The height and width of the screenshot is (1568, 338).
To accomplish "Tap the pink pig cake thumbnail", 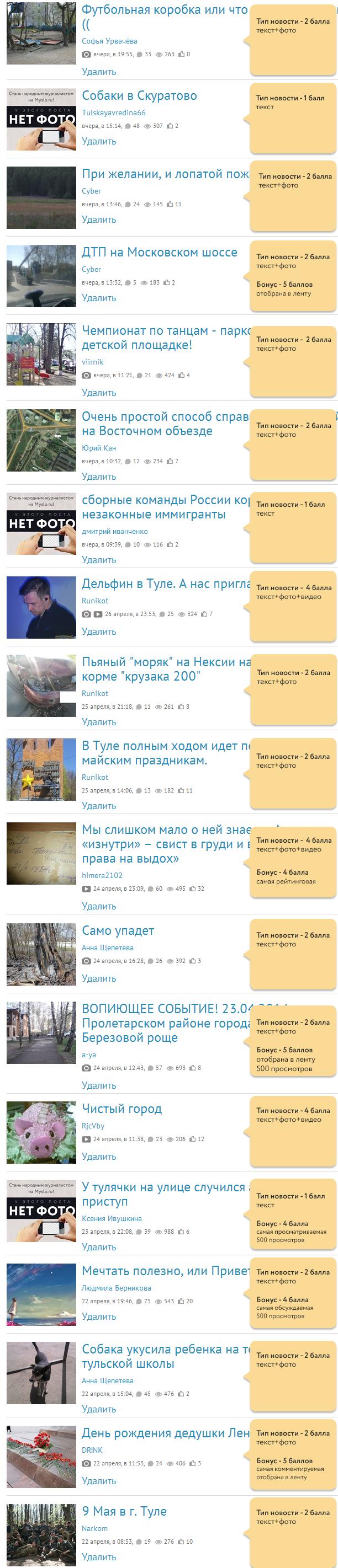I will click(x=41, y=1132).
